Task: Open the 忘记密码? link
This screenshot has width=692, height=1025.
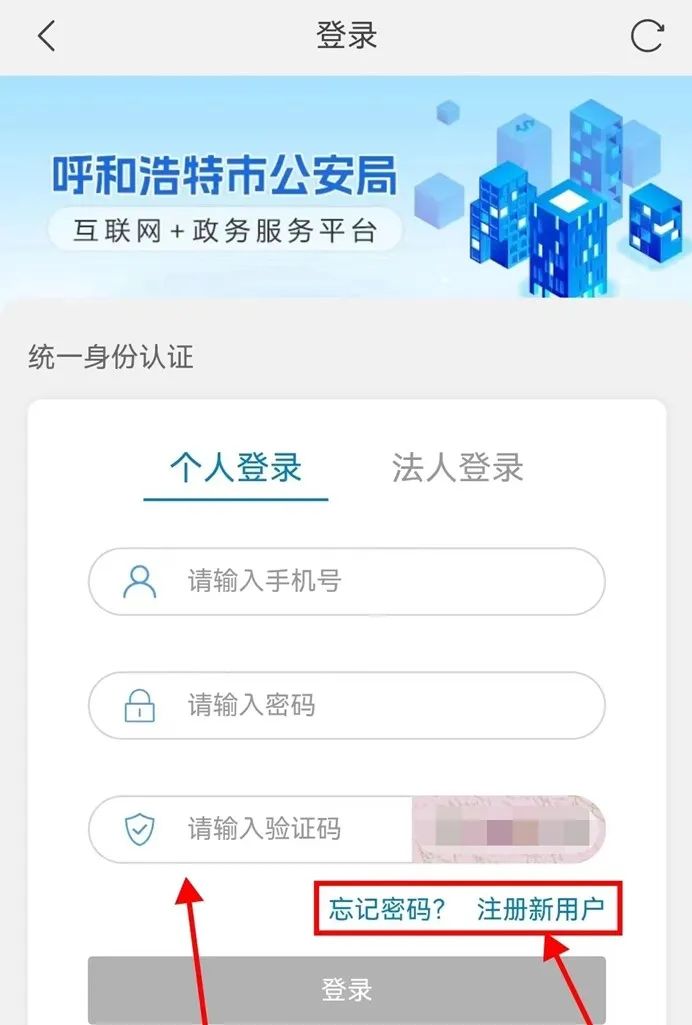Action: (387, 910)
